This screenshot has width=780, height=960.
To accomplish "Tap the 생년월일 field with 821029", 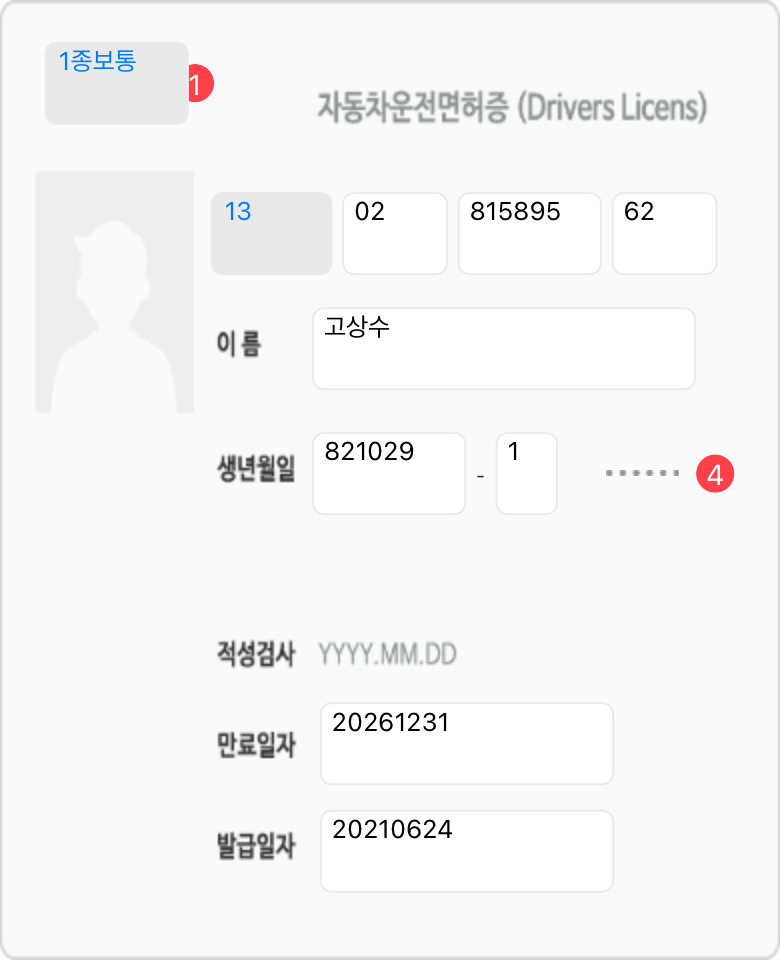I will 388,473.
